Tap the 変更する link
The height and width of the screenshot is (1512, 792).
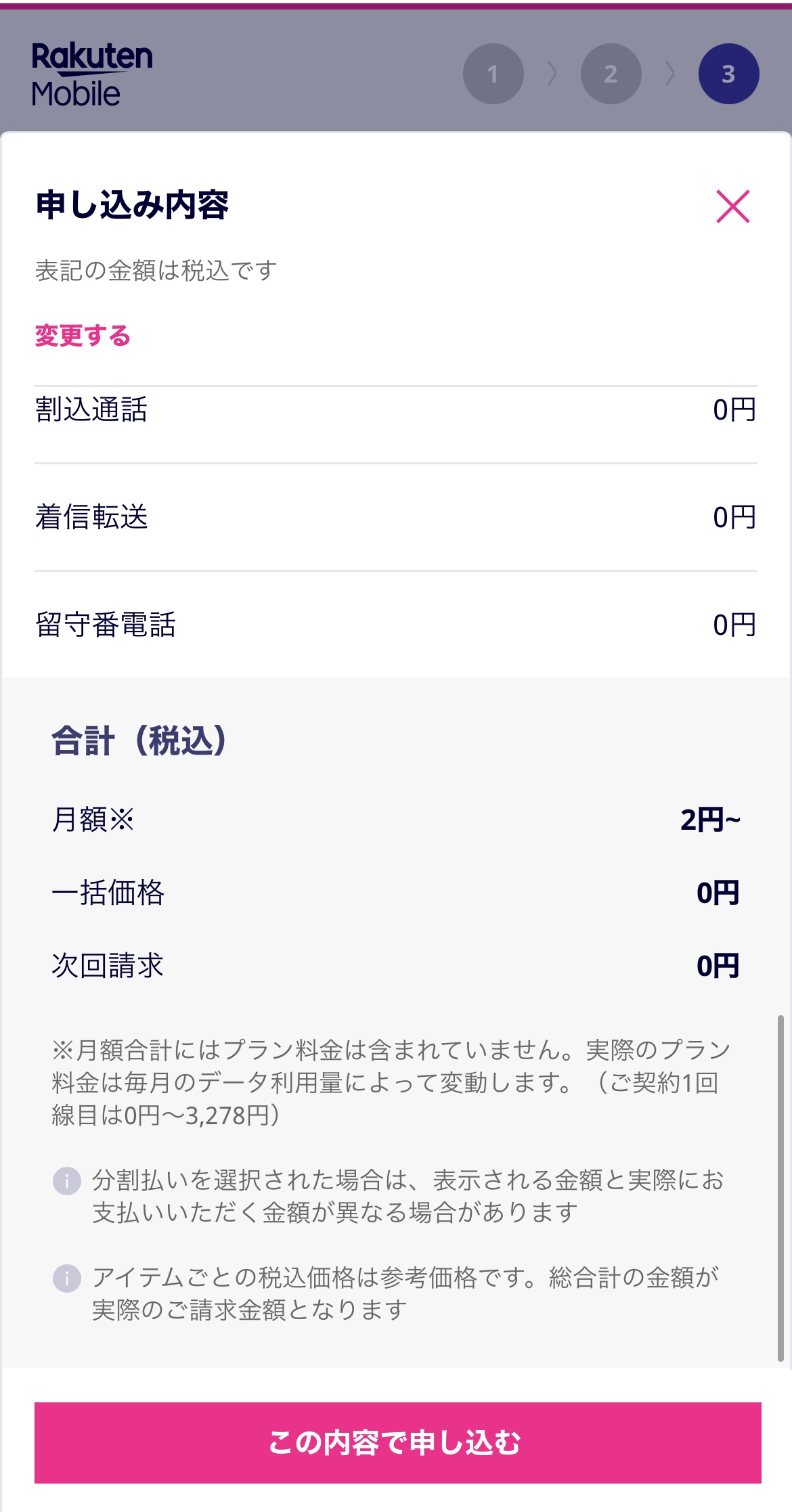tap(83, 336)
